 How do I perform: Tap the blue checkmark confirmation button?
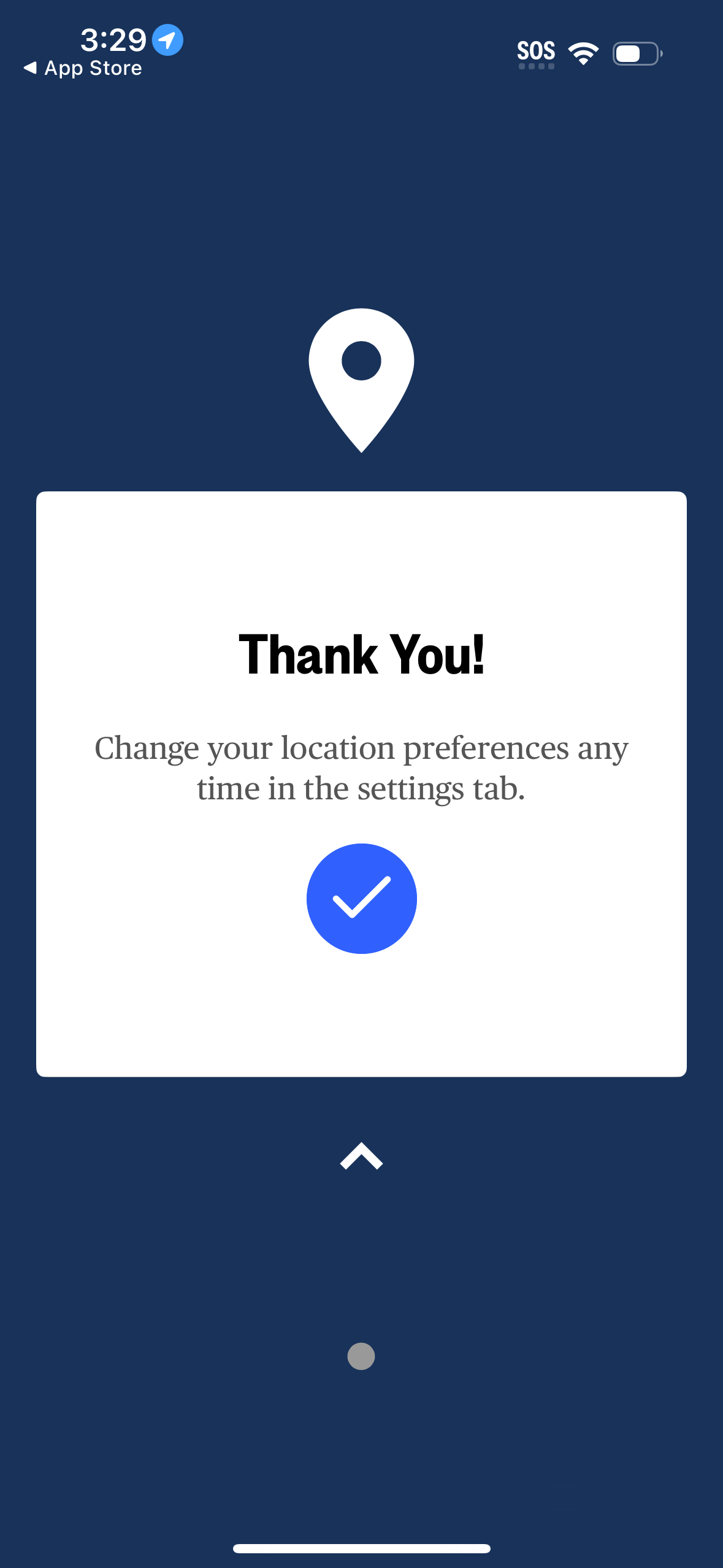pyautogui.click(x=361, y=898)
